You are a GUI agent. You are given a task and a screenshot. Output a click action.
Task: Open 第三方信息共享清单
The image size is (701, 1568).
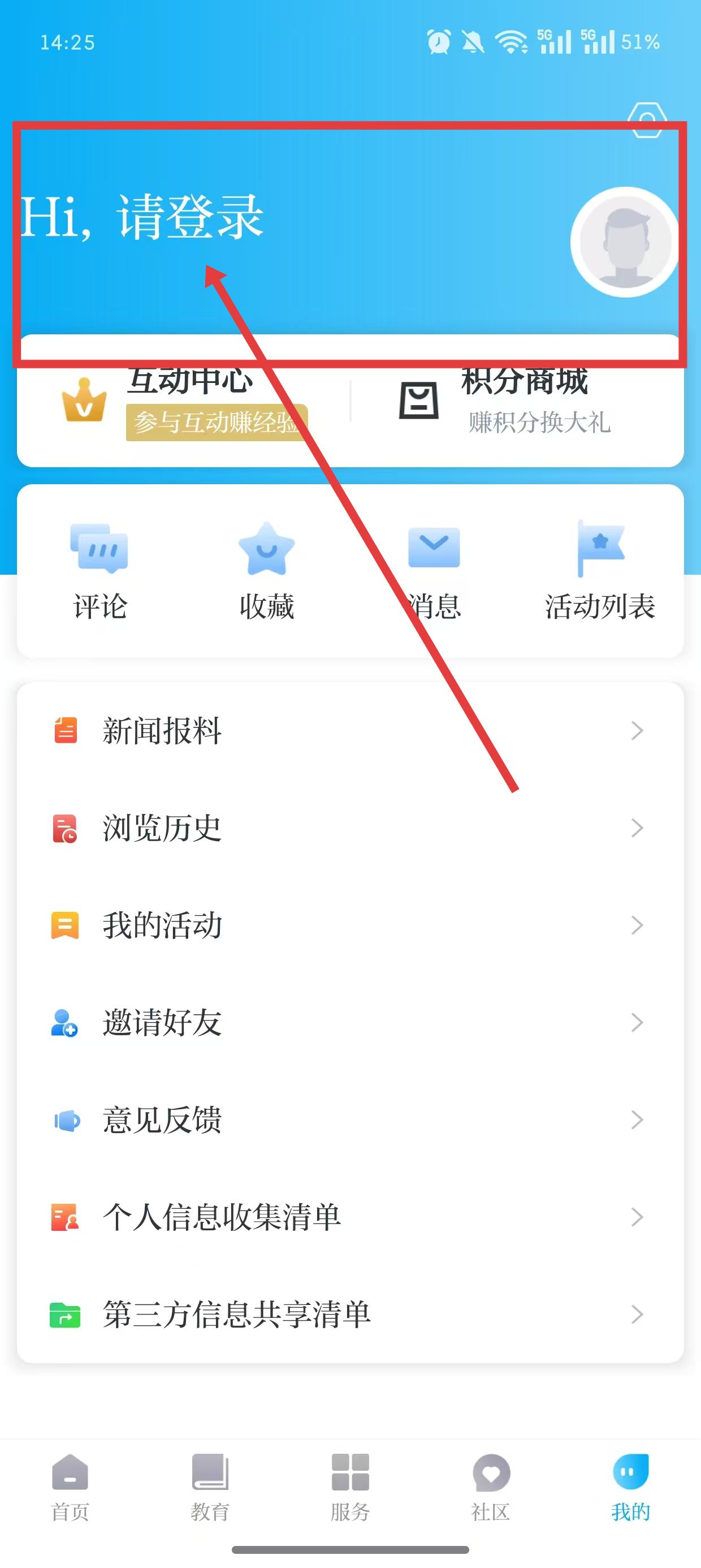[350, 1315]
